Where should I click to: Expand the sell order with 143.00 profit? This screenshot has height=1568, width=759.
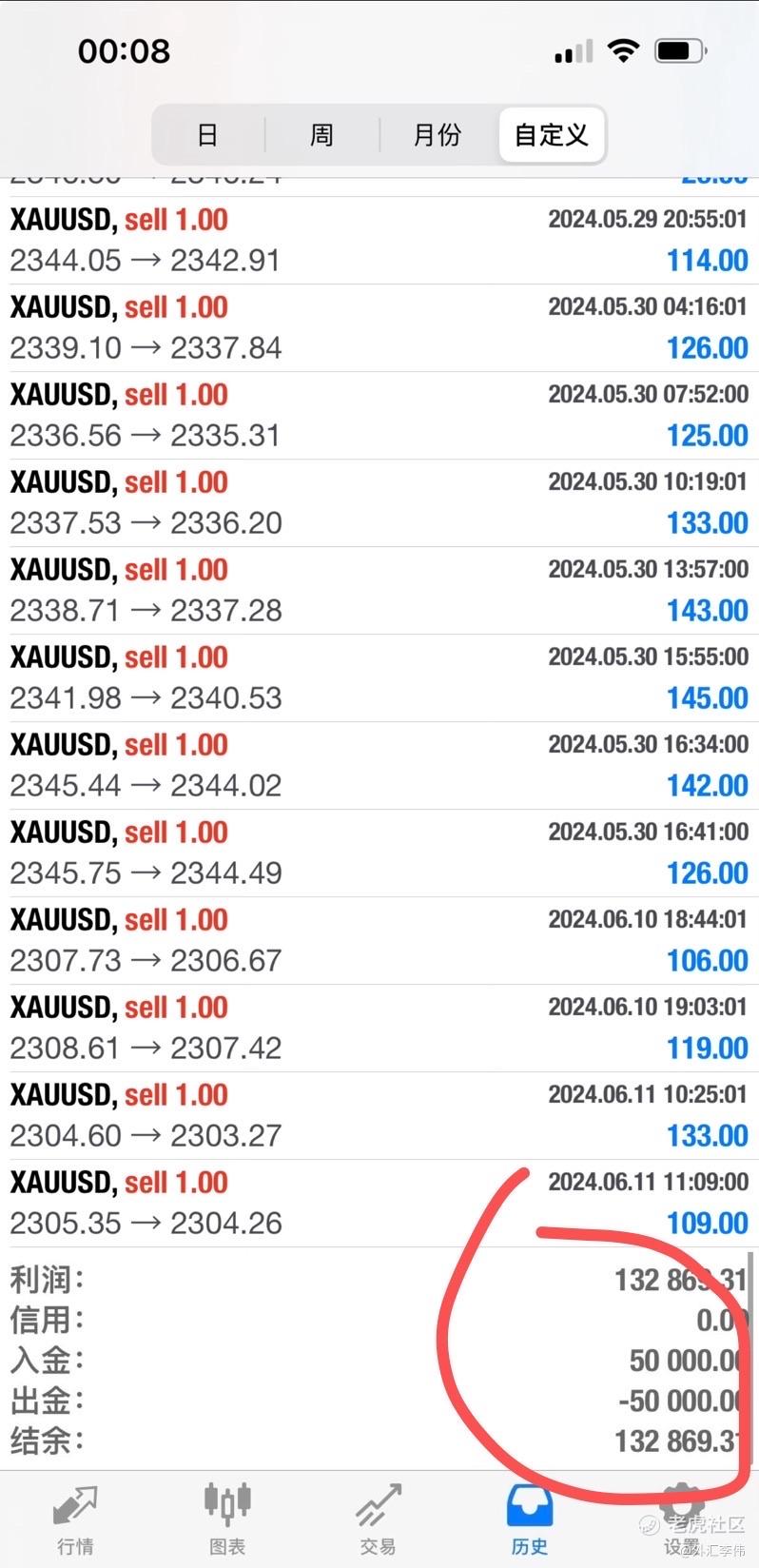tap(379, 591)
